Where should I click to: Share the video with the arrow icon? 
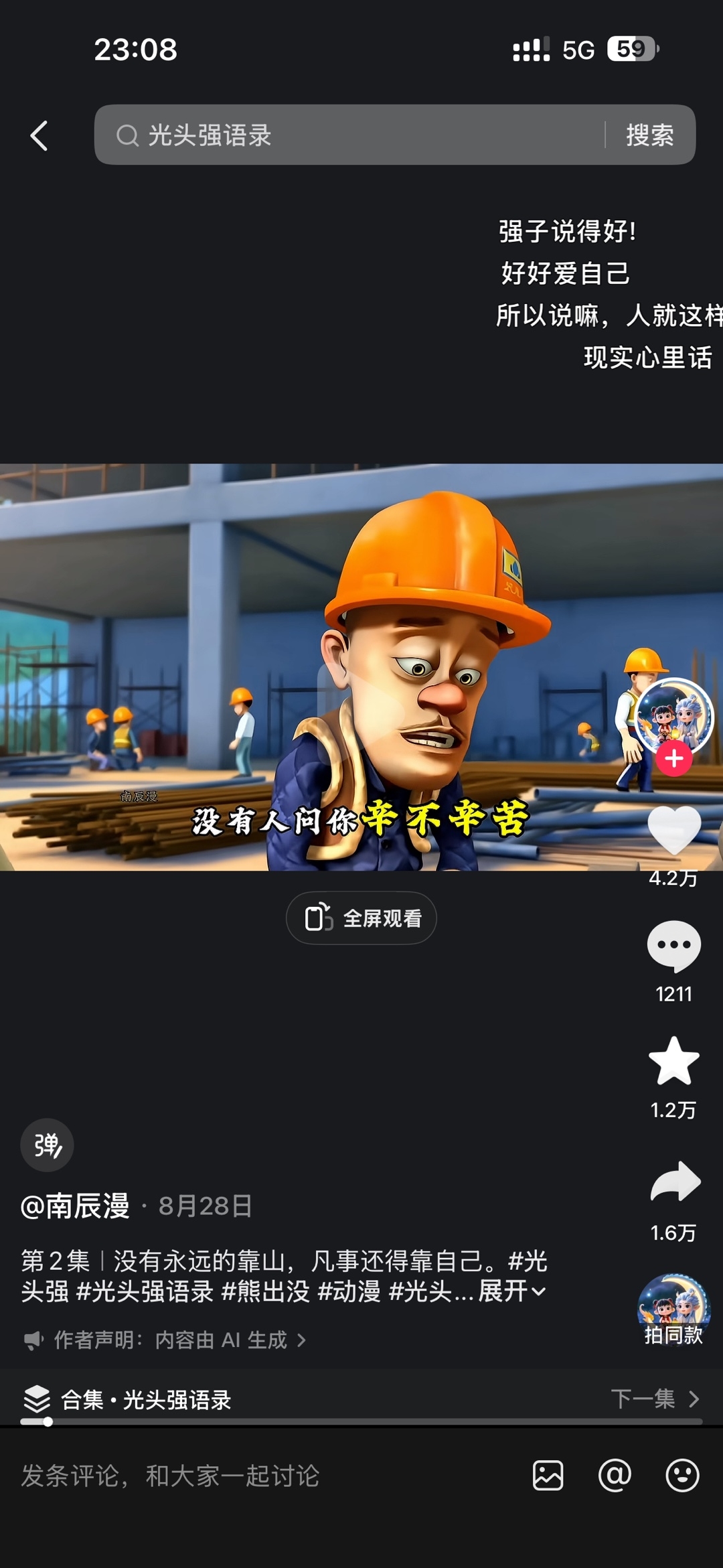(675, 1181)
